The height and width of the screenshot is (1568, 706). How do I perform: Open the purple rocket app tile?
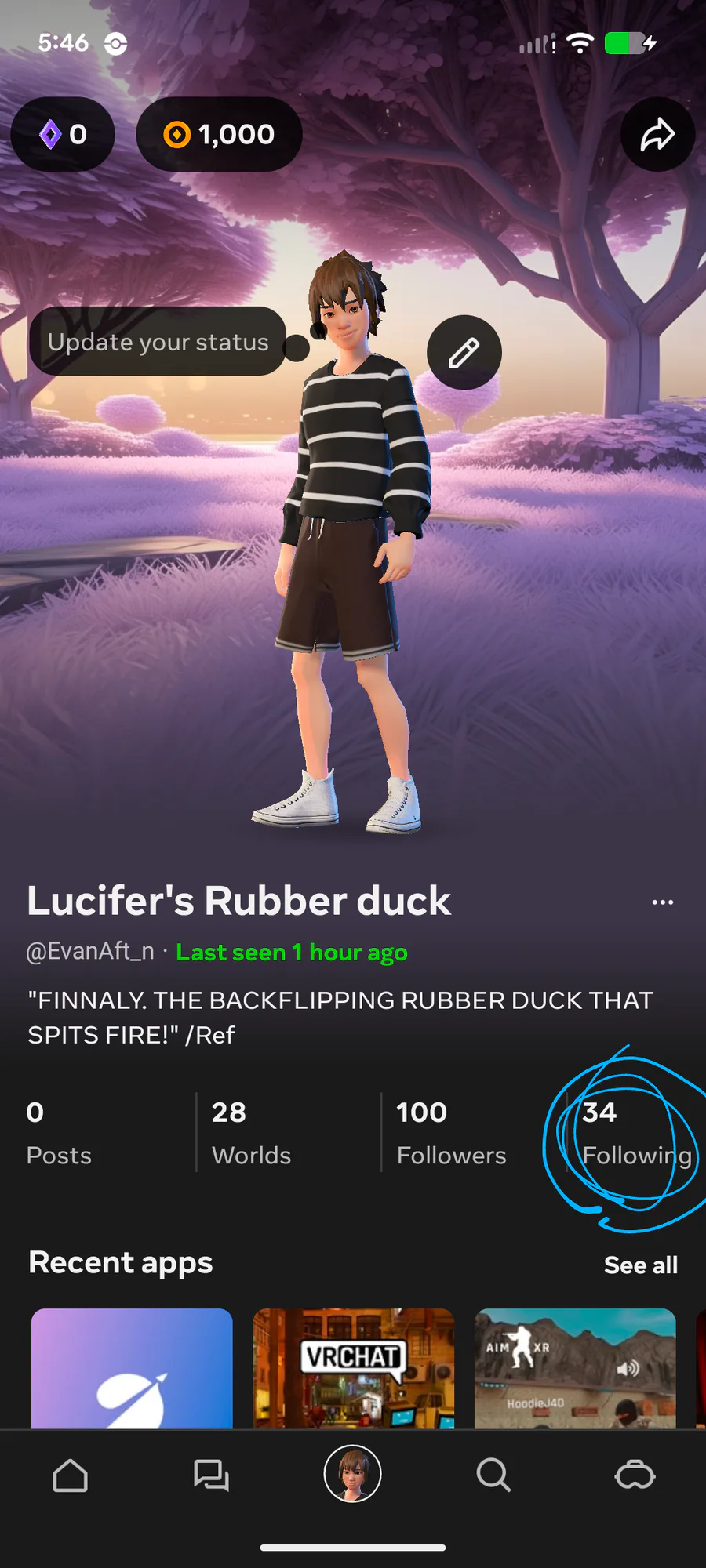tap(132, 1368)
